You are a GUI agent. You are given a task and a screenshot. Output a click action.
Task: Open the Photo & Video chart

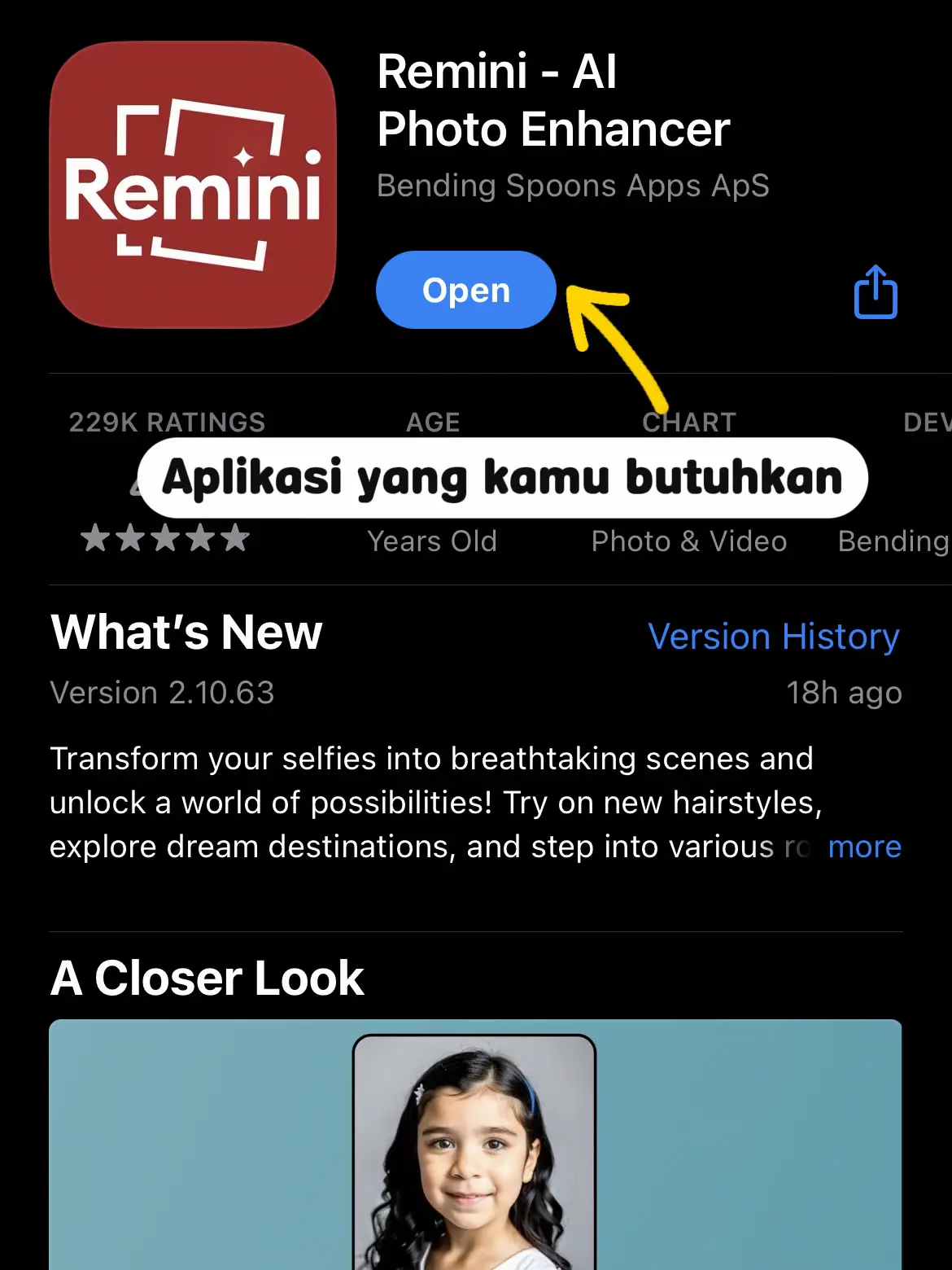tap(688, 541)
